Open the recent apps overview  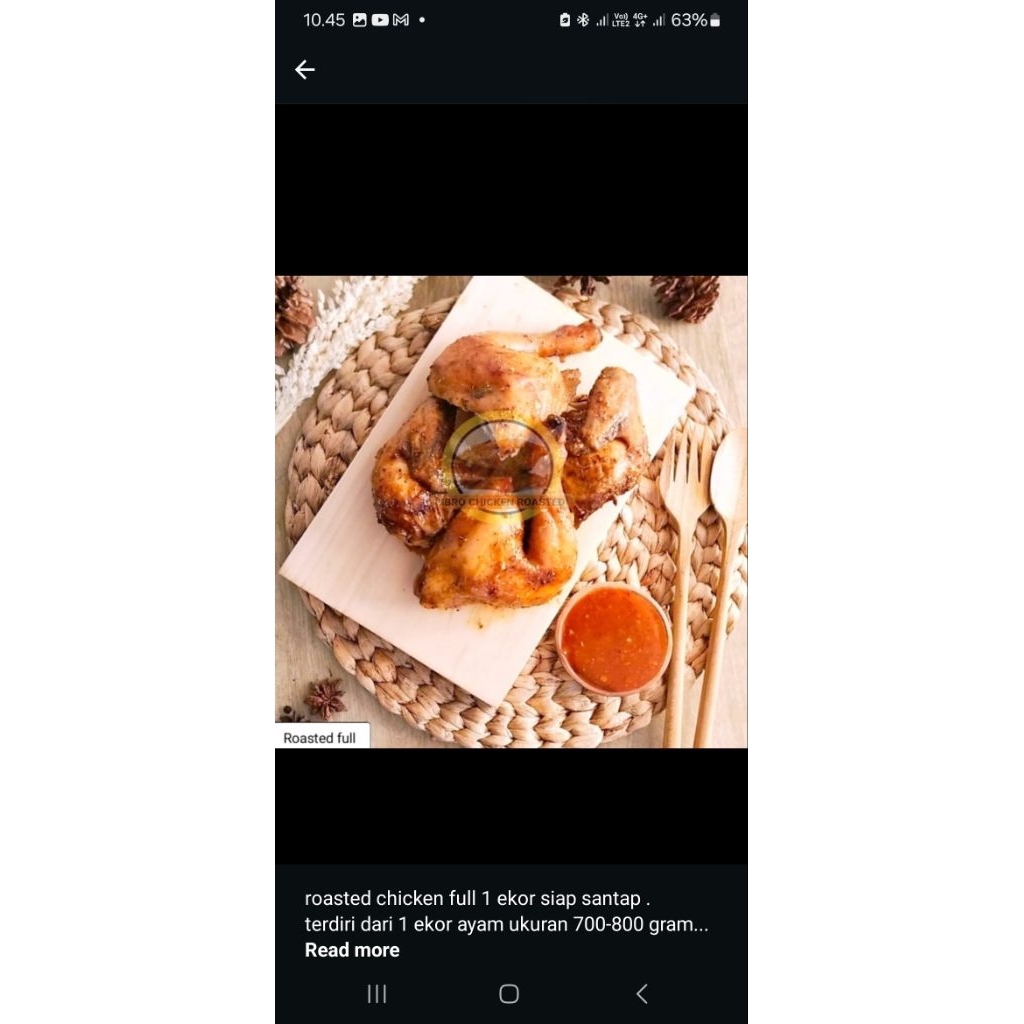(x=377, y=993)
